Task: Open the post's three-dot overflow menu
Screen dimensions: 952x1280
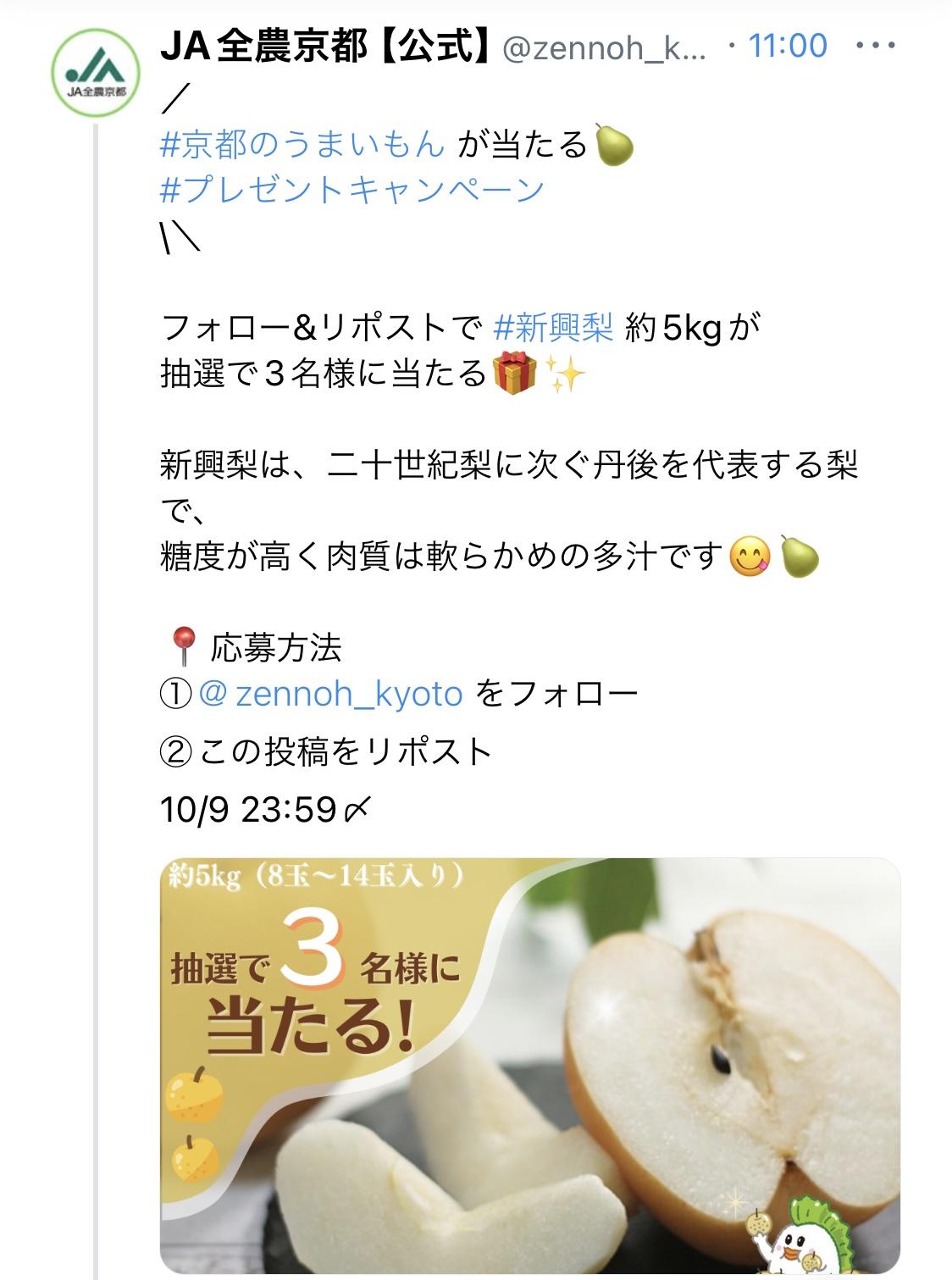Action: (x=875, y=46)
